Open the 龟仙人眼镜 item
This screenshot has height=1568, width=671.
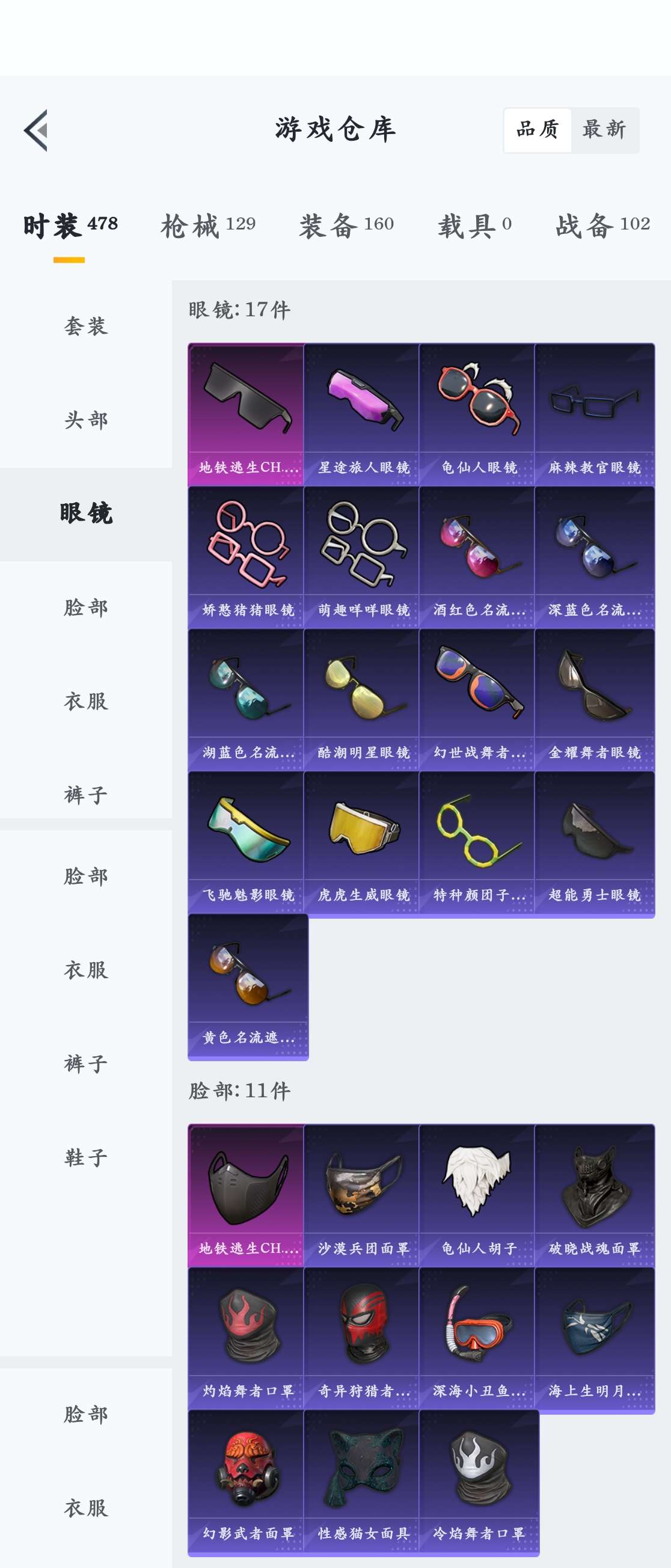(x=477, y=414)
